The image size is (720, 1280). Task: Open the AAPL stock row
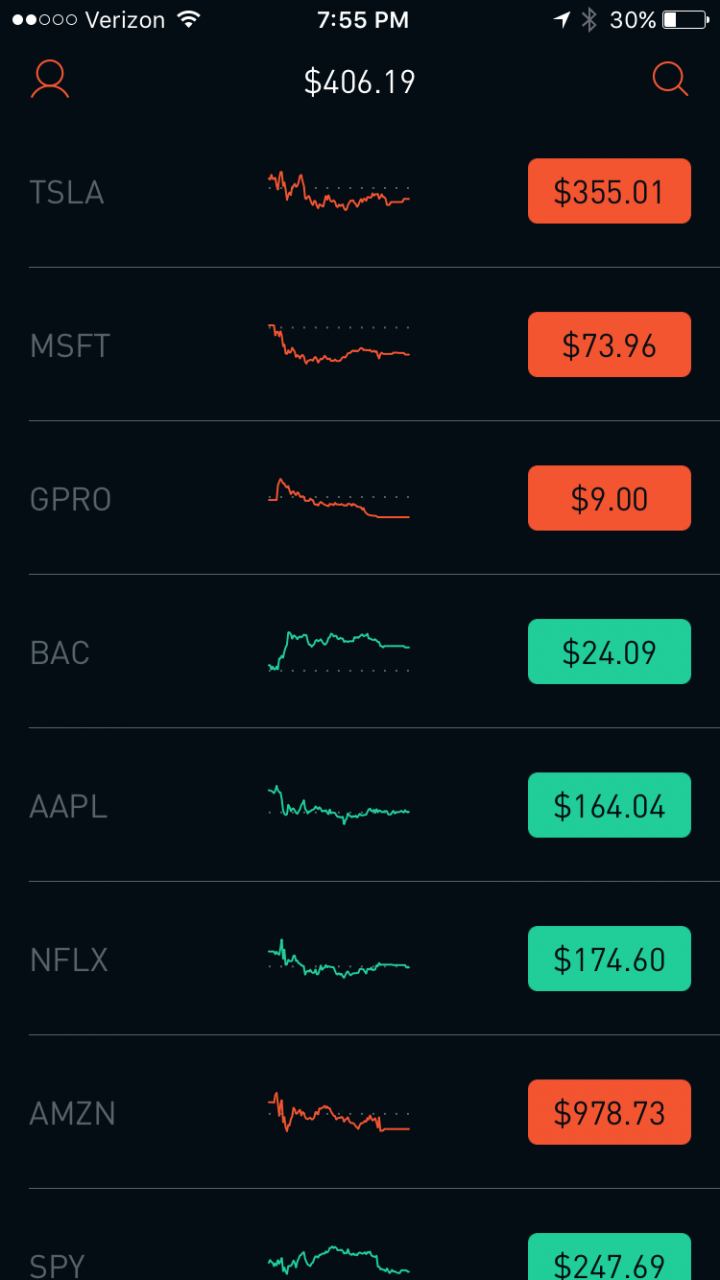pos(360,805)
